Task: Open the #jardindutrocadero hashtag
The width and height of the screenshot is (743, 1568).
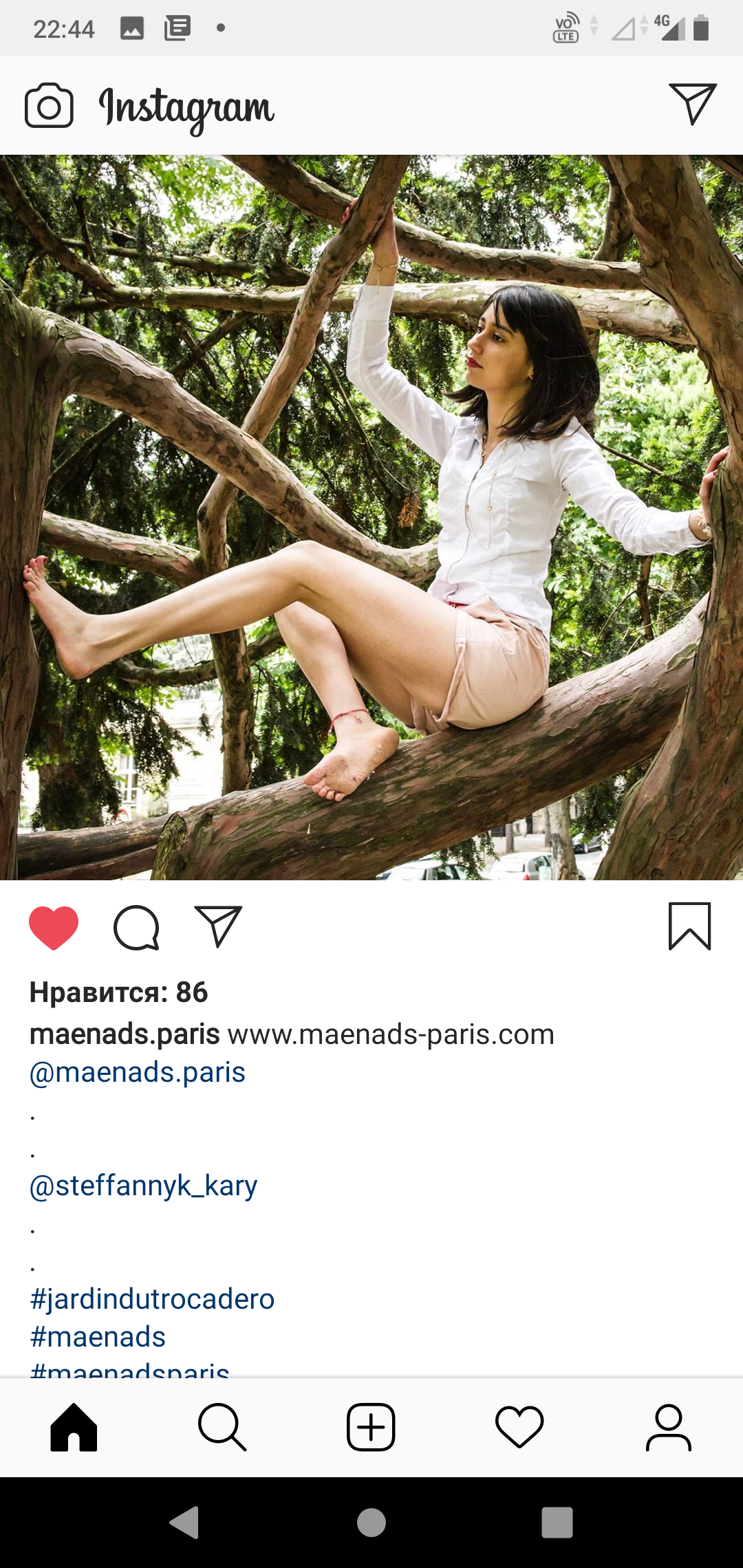Action: (x=152, y=1299)
